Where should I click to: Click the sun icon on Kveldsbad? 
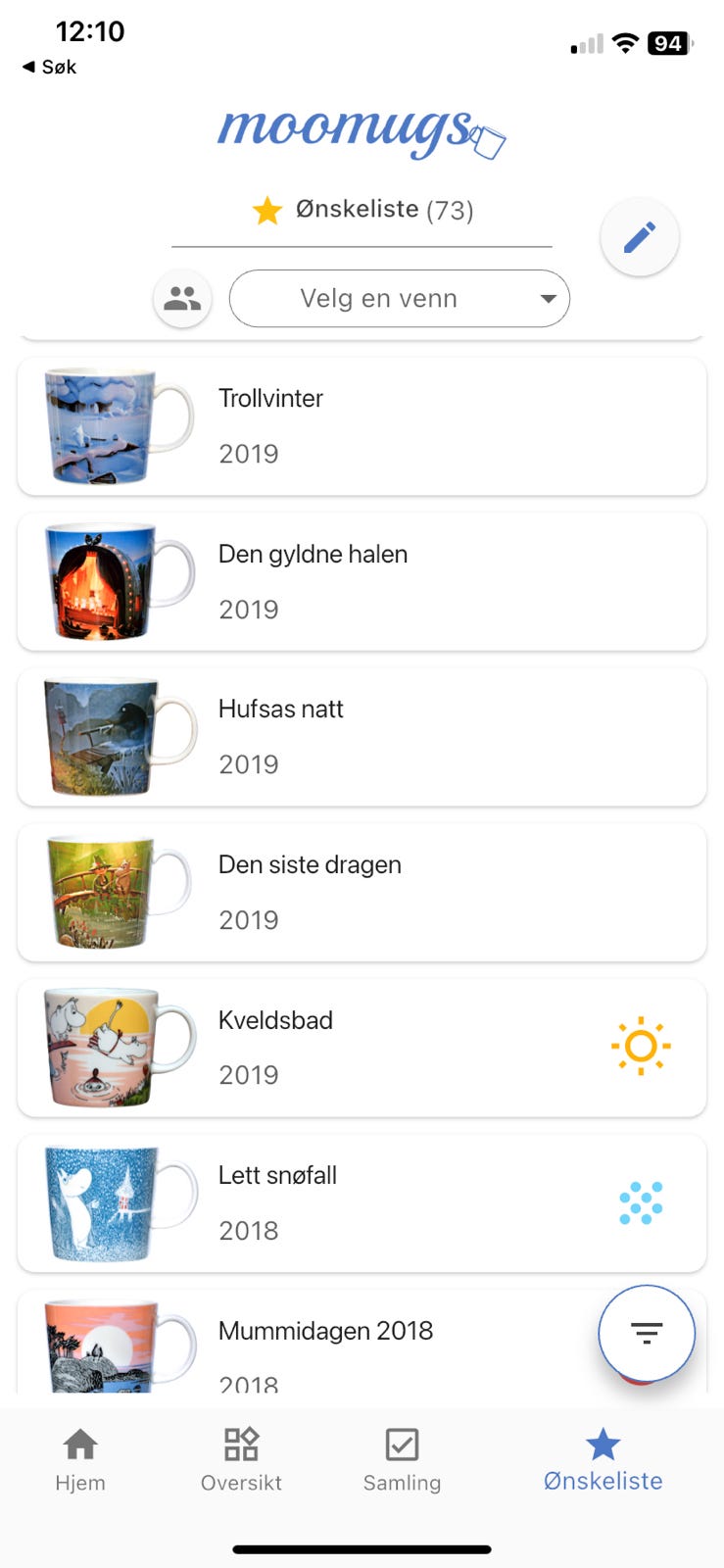coord(642,1047)
